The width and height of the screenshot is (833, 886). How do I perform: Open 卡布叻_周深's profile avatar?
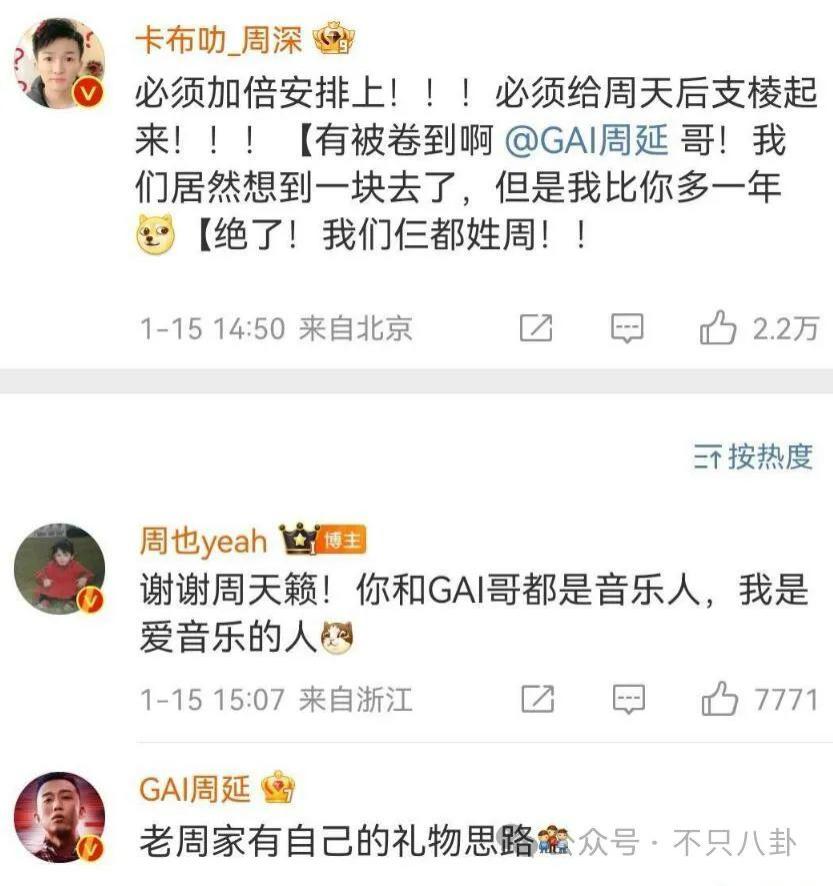[x=60, y=63]
